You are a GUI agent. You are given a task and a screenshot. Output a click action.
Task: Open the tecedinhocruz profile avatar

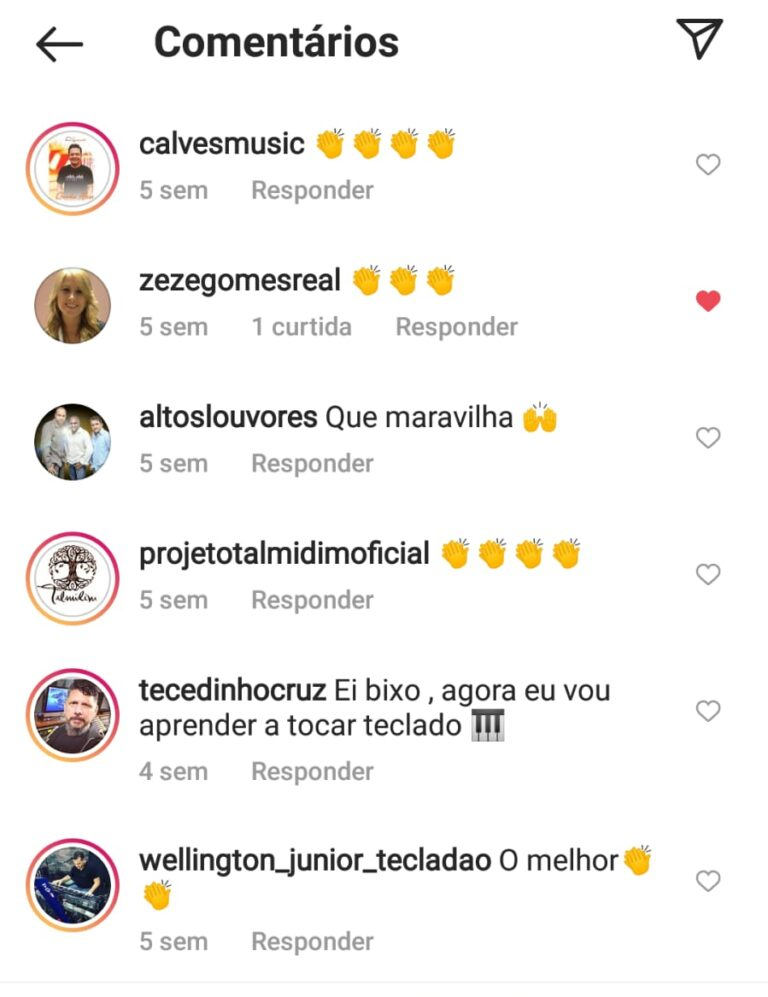pyautogui.click(x=72, y=715)
